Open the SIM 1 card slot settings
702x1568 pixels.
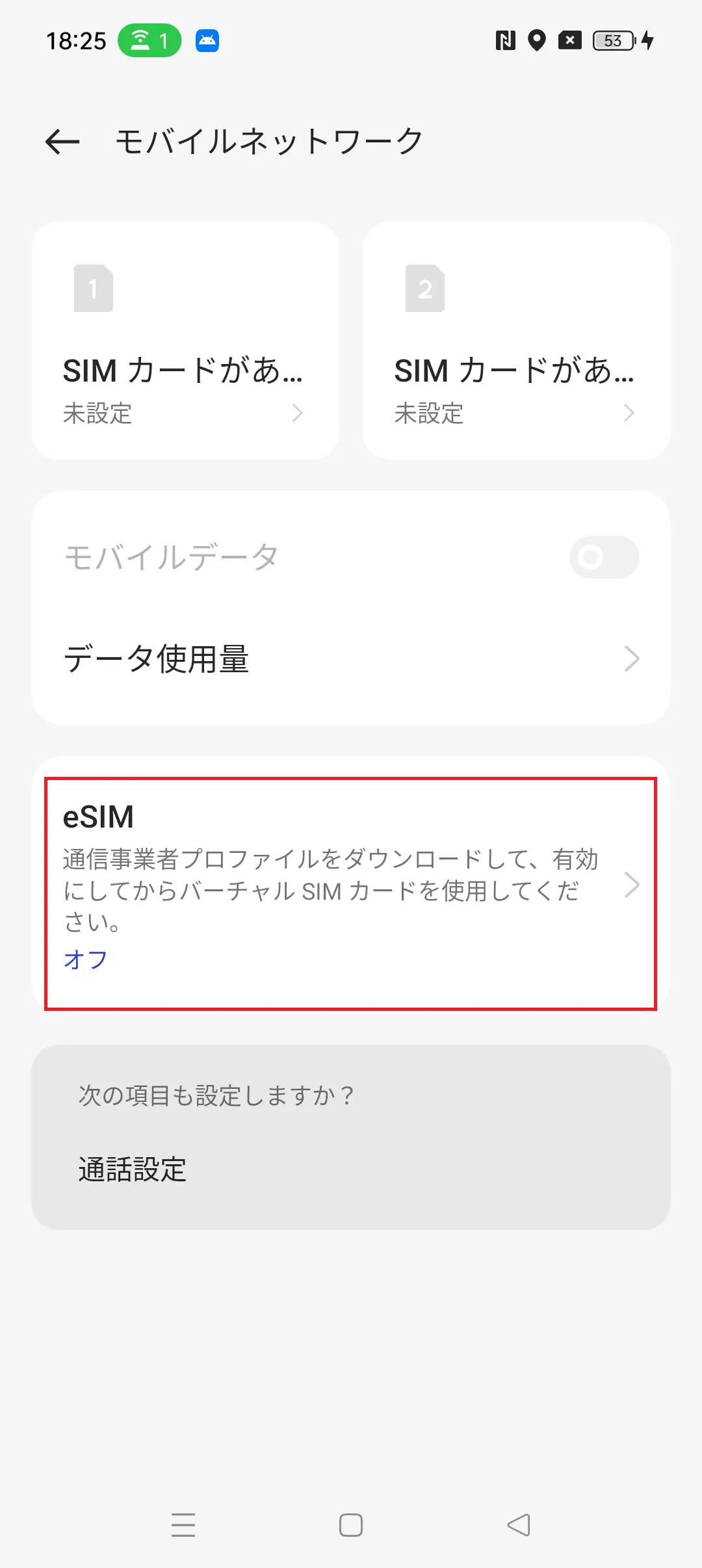click(185, 338)
